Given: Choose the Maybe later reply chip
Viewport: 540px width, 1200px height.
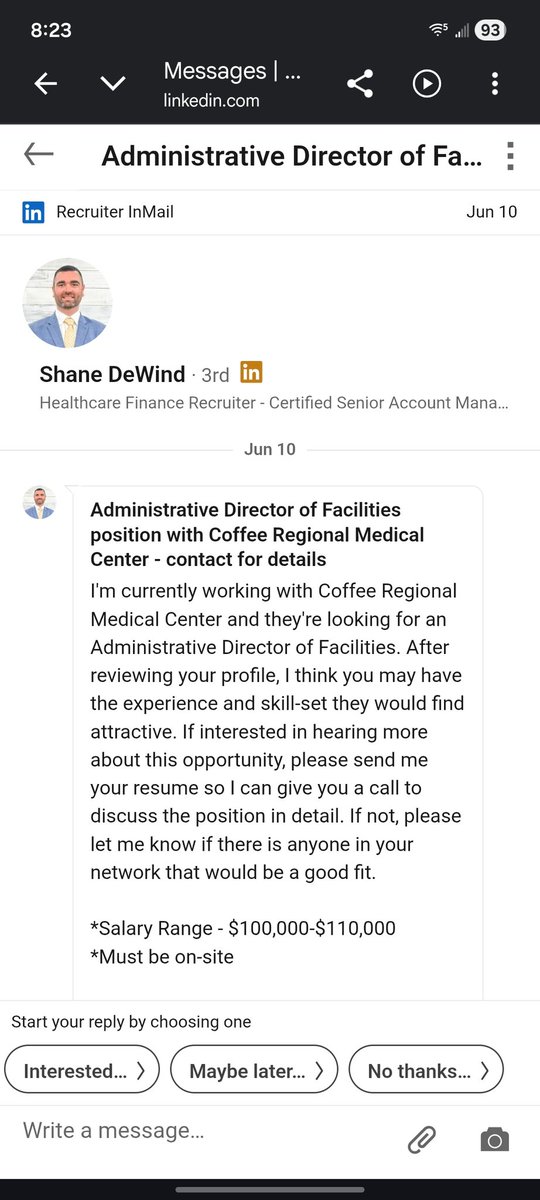Looking at the screenshot, I should coord(254,1071).
